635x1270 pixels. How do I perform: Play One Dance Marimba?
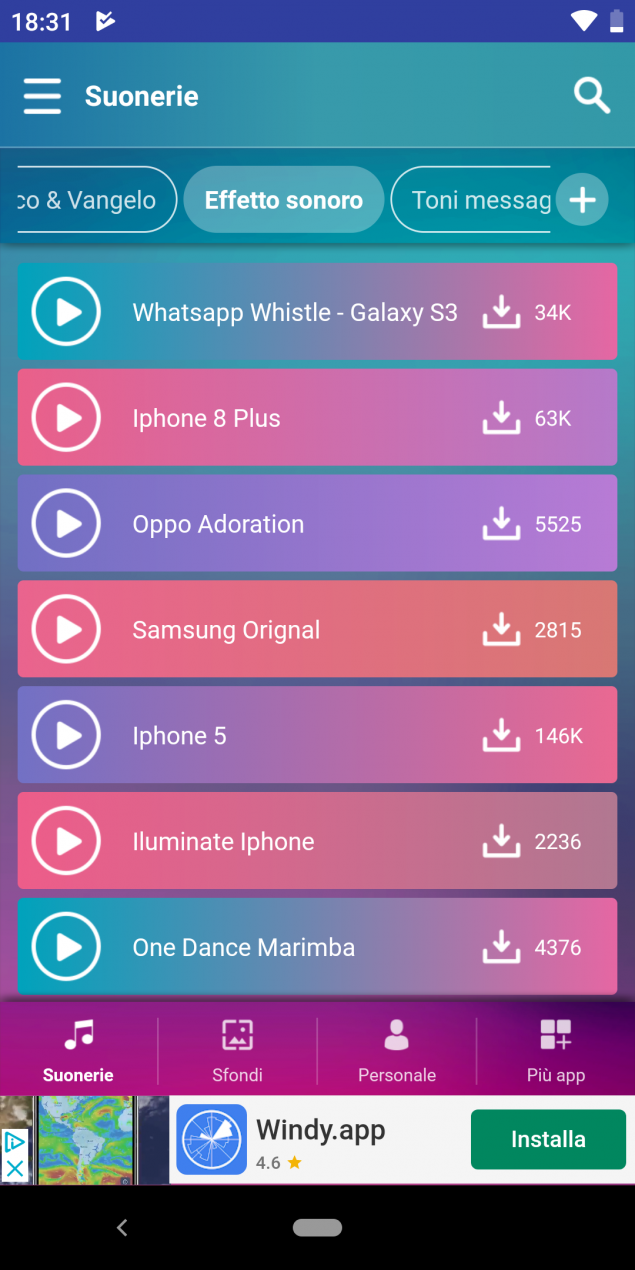coord(67,947)
